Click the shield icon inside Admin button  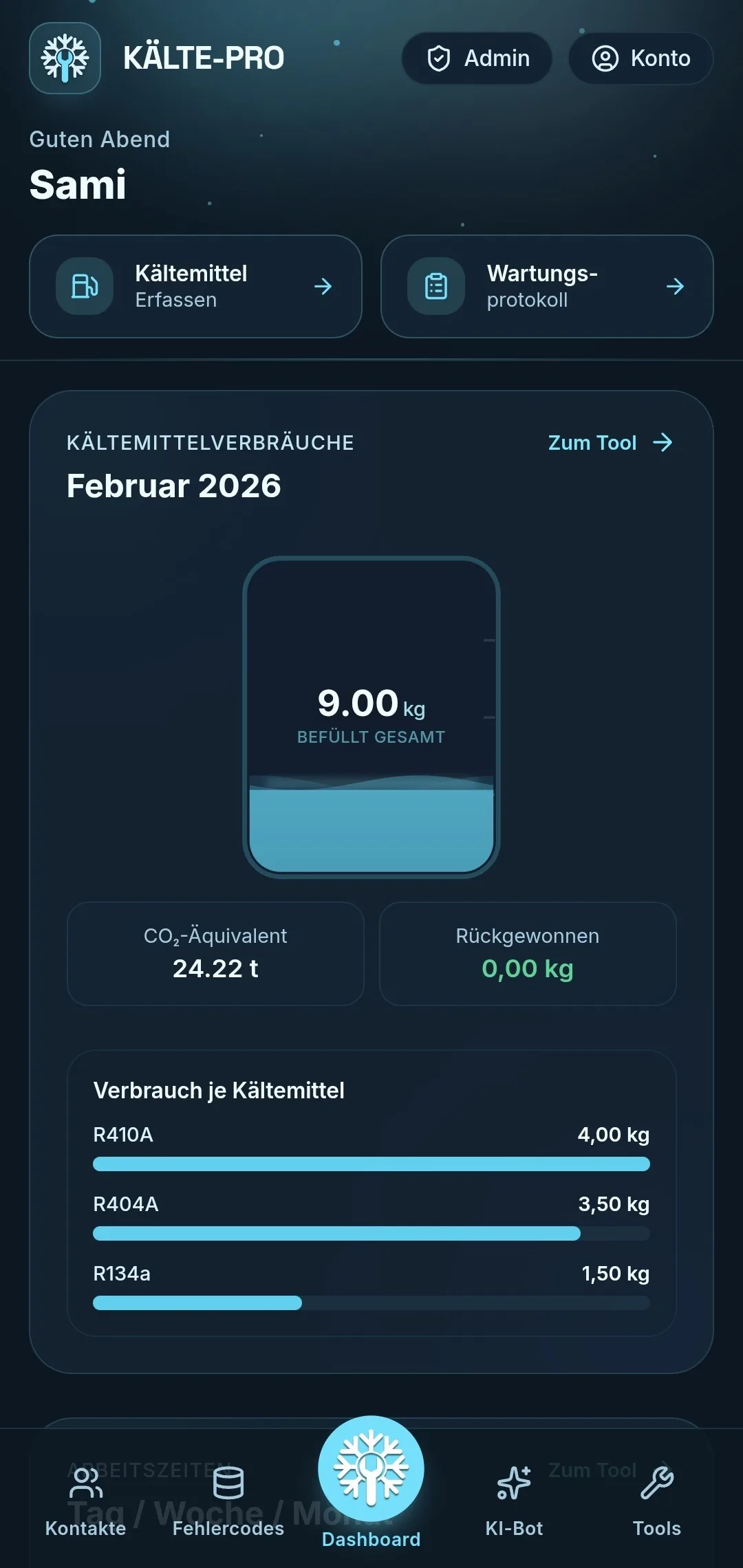coord(438,58)
